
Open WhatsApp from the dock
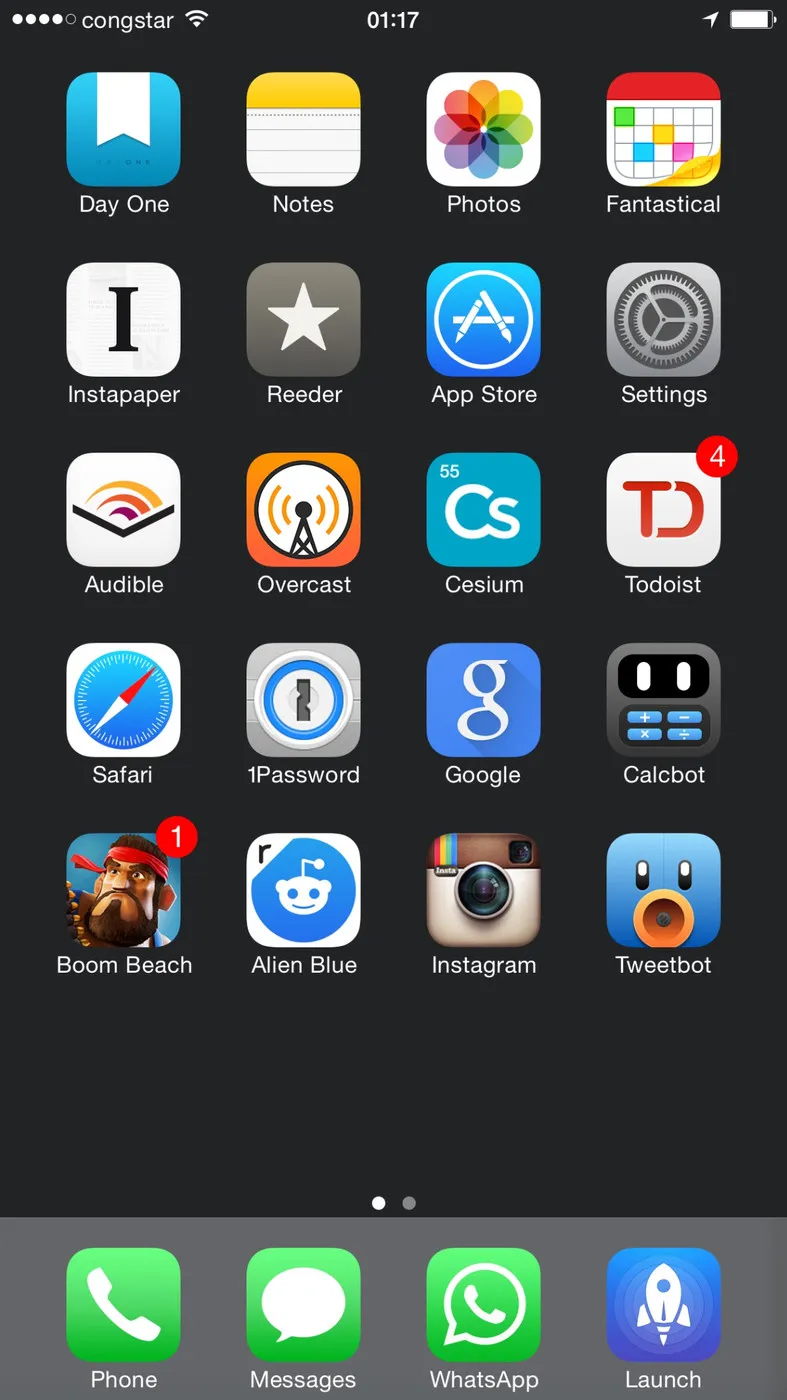(483, 1305)
